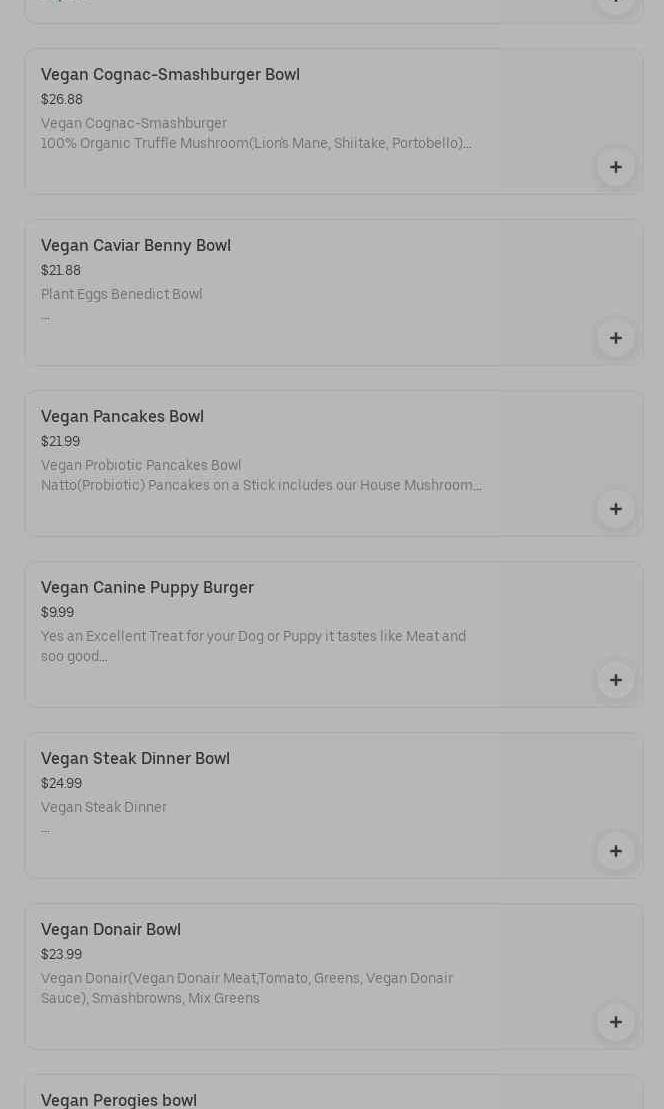Open the Vegan Steak Dinner Bowl card
The height and width of the screenshot is (1109, 664).
click(x=135, y=759)
